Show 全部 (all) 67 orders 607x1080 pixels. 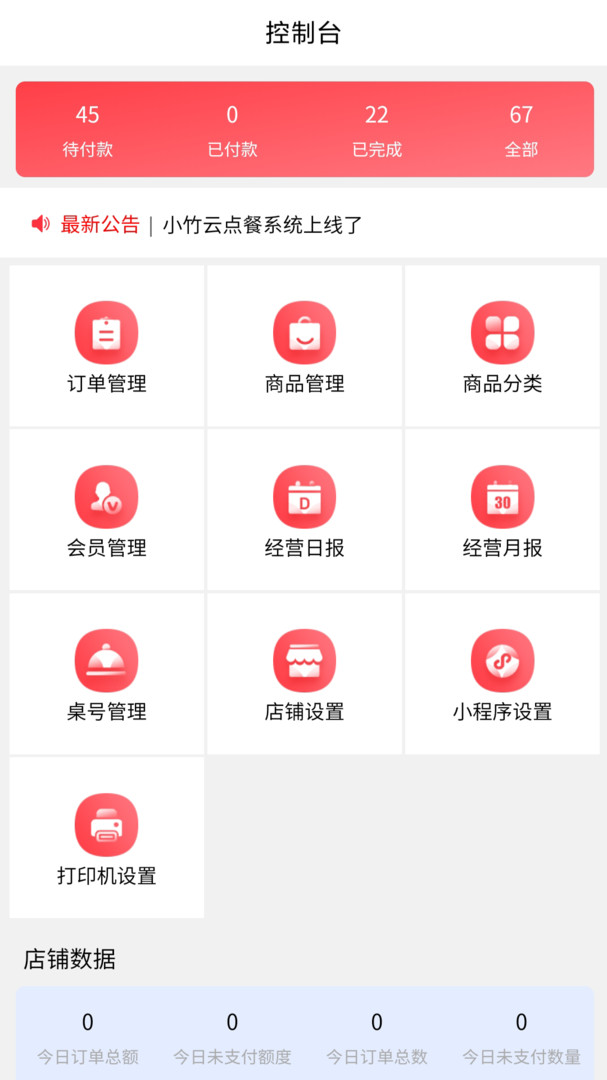click(521, 130)
